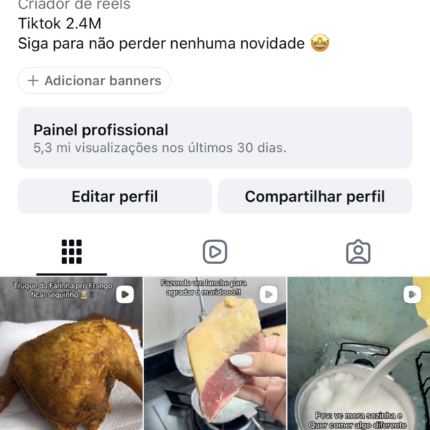430x430 pixels.
Task: Switch to the Reels tab
Action: [x=215, y=252]
